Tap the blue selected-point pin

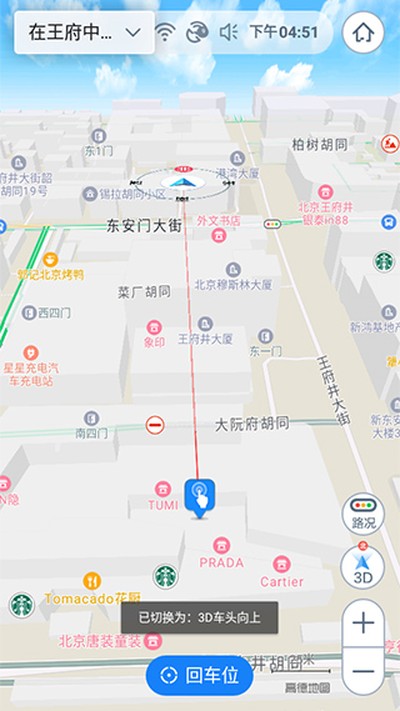(x=200, y=499)
